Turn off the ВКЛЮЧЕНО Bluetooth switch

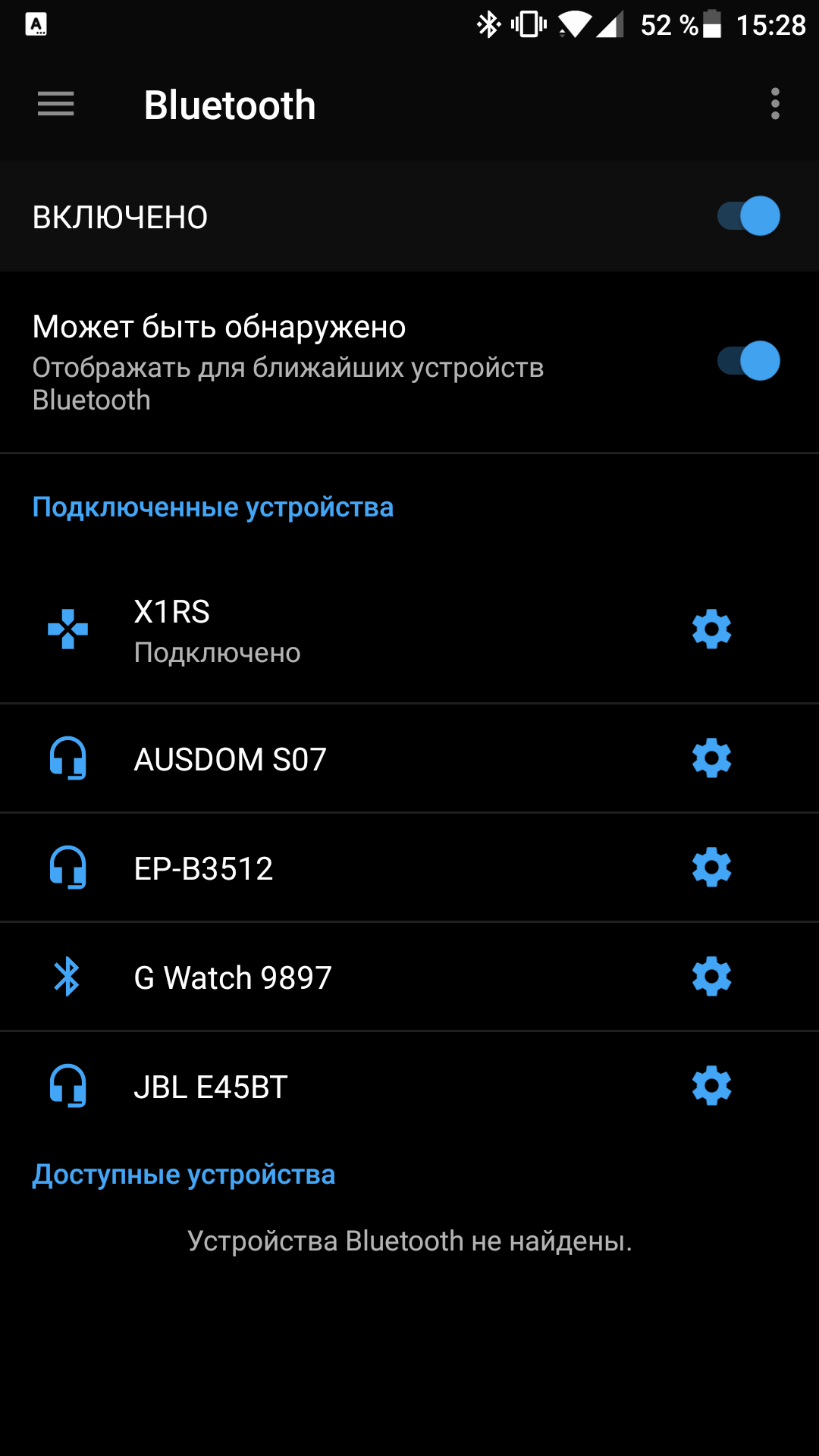748,216
